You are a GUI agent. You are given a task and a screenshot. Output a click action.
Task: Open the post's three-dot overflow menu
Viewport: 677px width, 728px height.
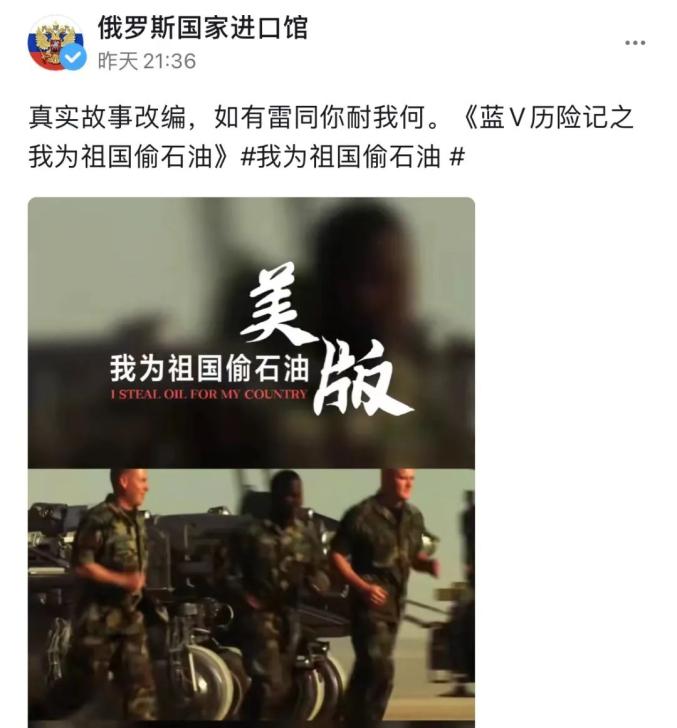coord(635,43)
